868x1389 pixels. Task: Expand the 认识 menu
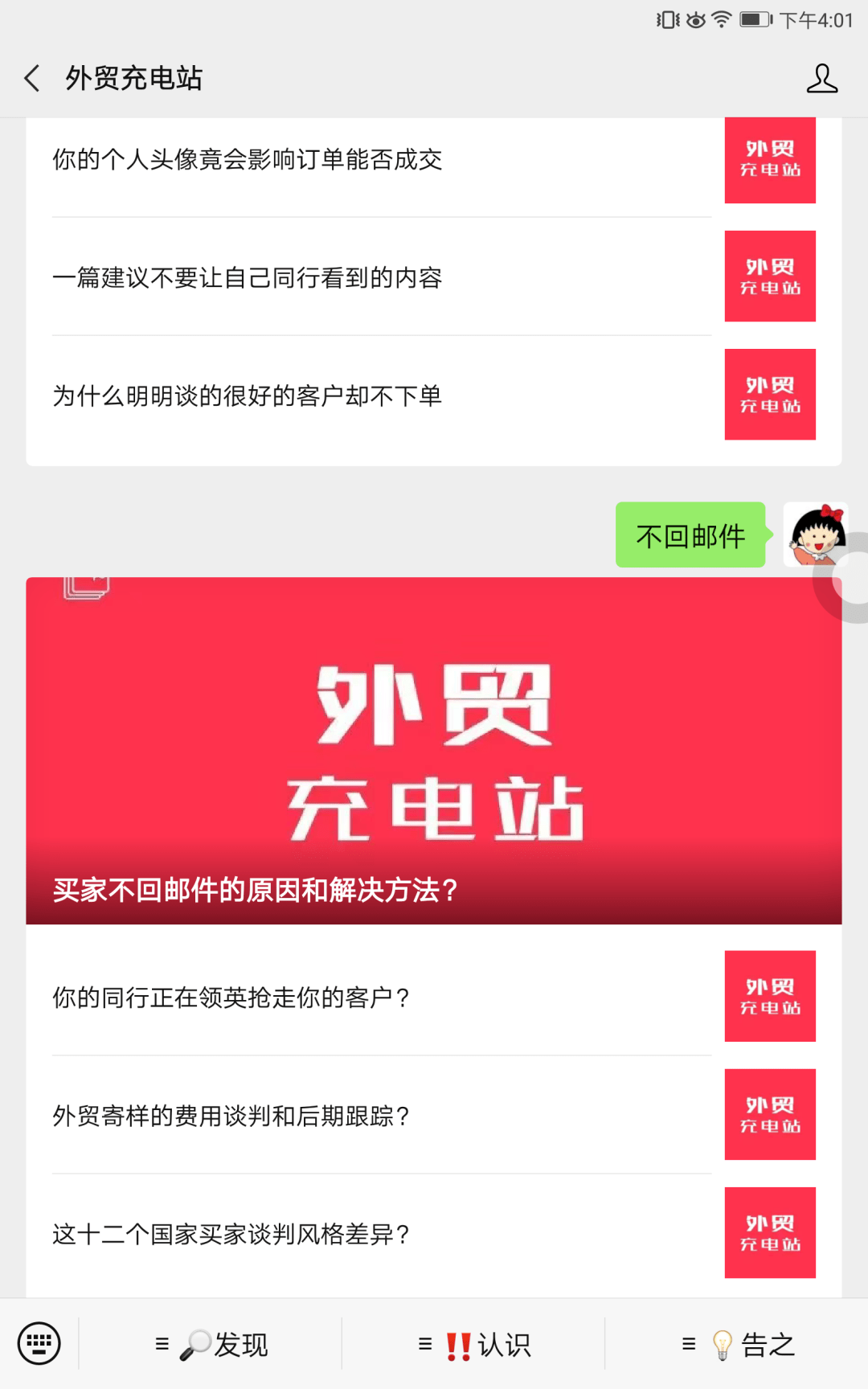click(x=474, y=1344)
